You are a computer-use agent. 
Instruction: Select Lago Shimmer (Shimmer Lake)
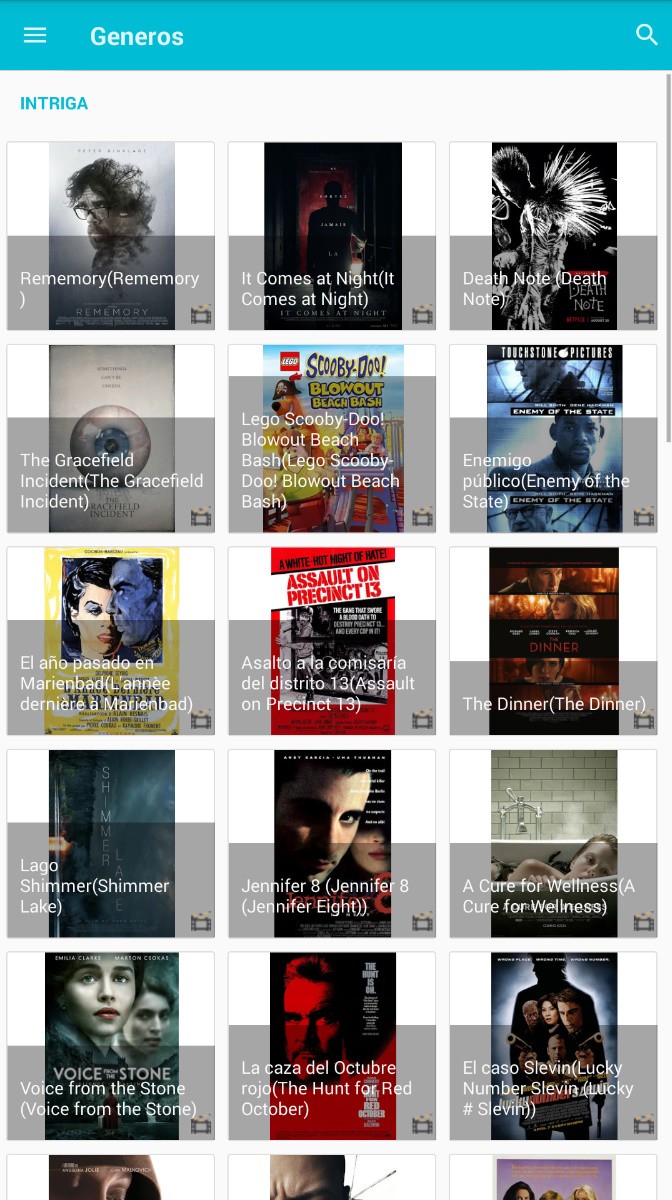tap(111, 844)
